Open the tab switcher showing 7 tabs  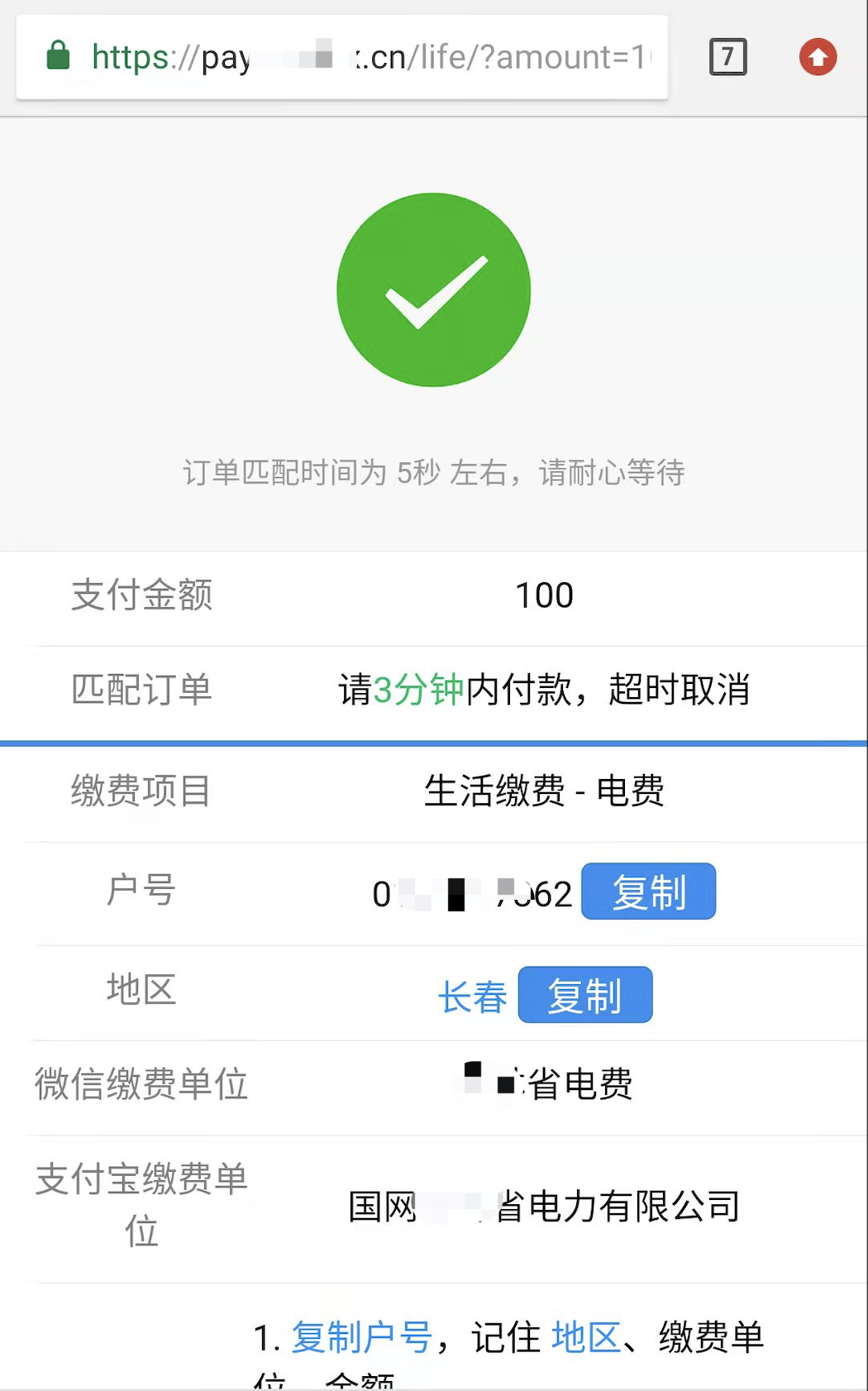727,57
